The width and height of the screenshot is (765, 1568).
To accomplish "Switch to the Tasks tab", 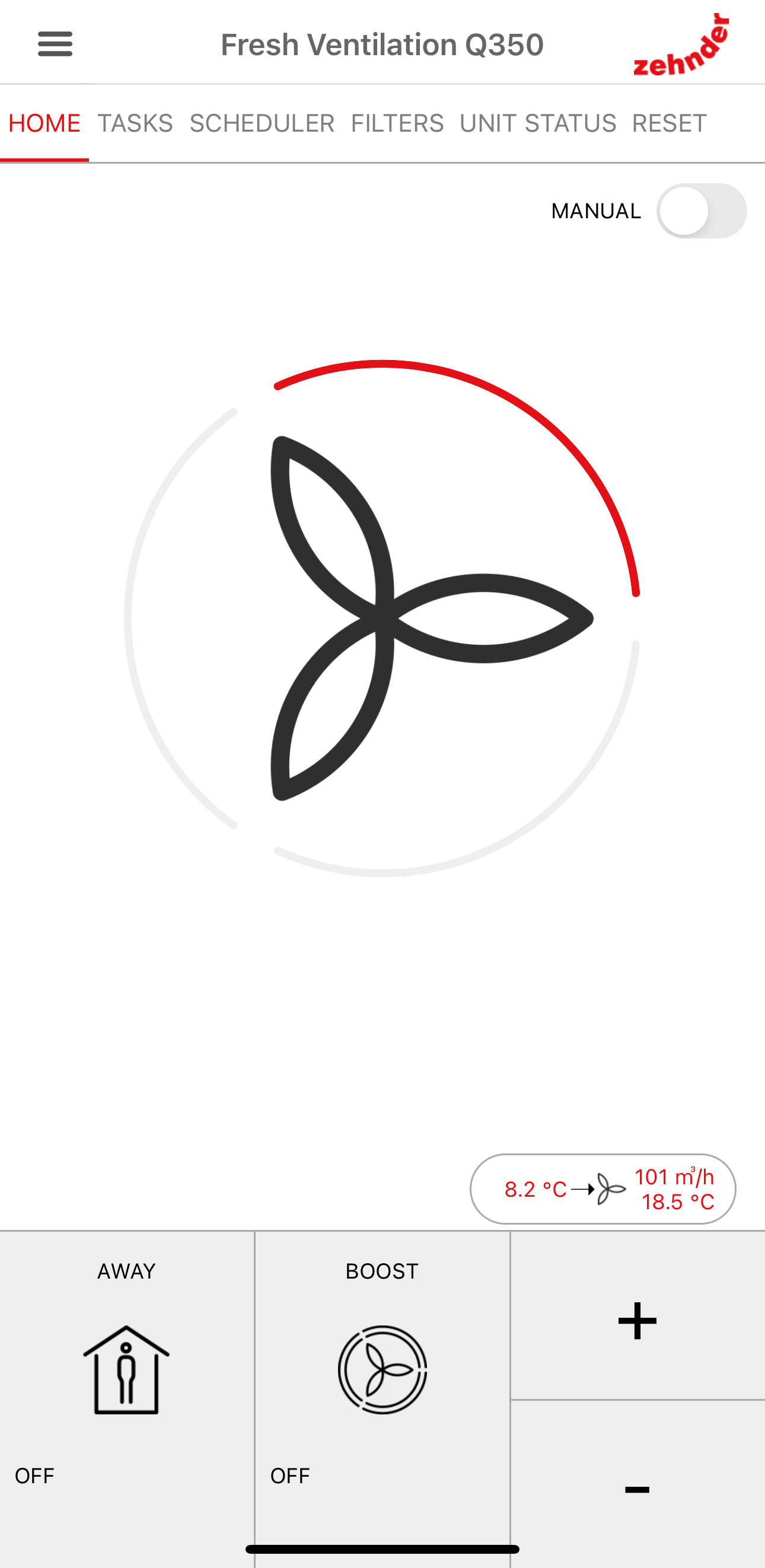I will (135, 123).
